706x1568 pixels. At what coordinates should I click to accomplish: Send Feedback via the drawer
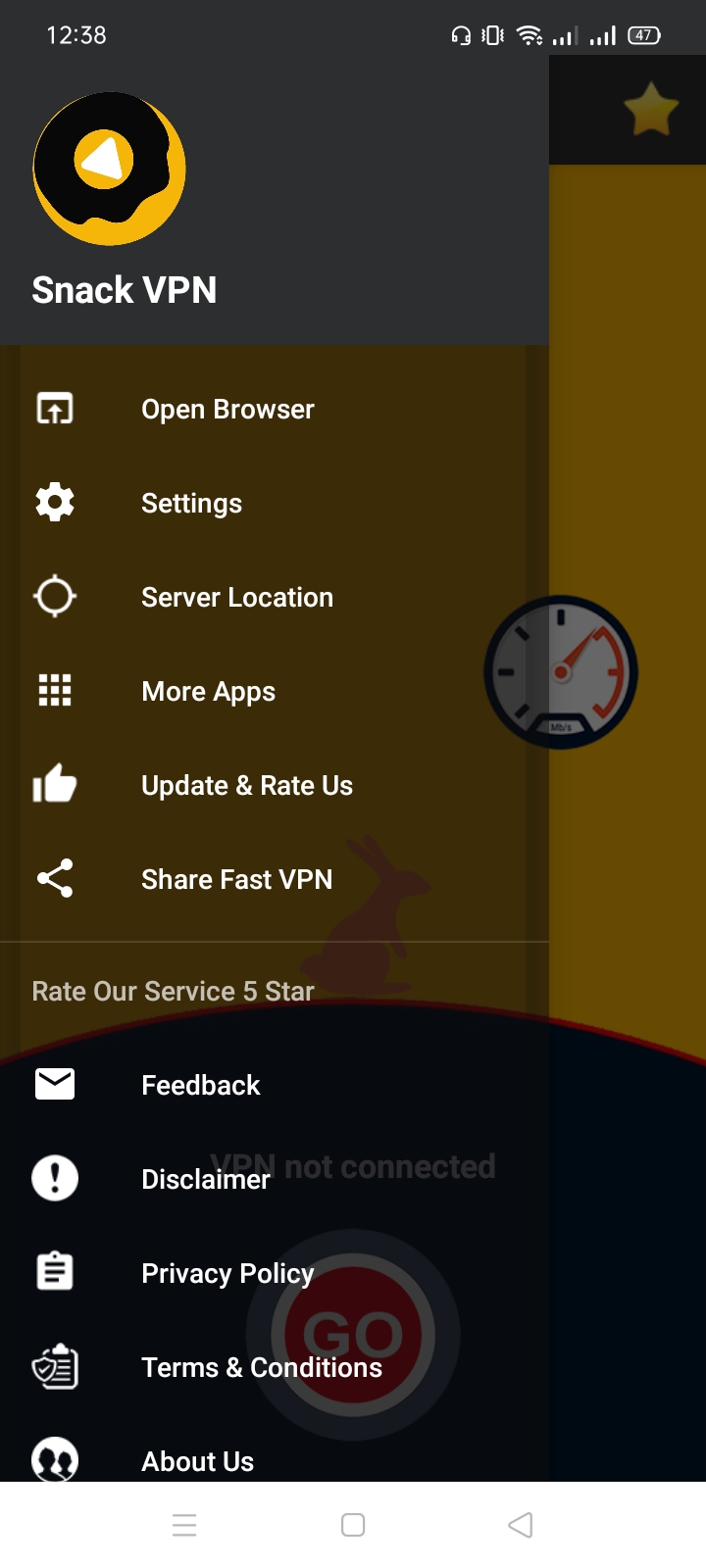point(200,1085)
